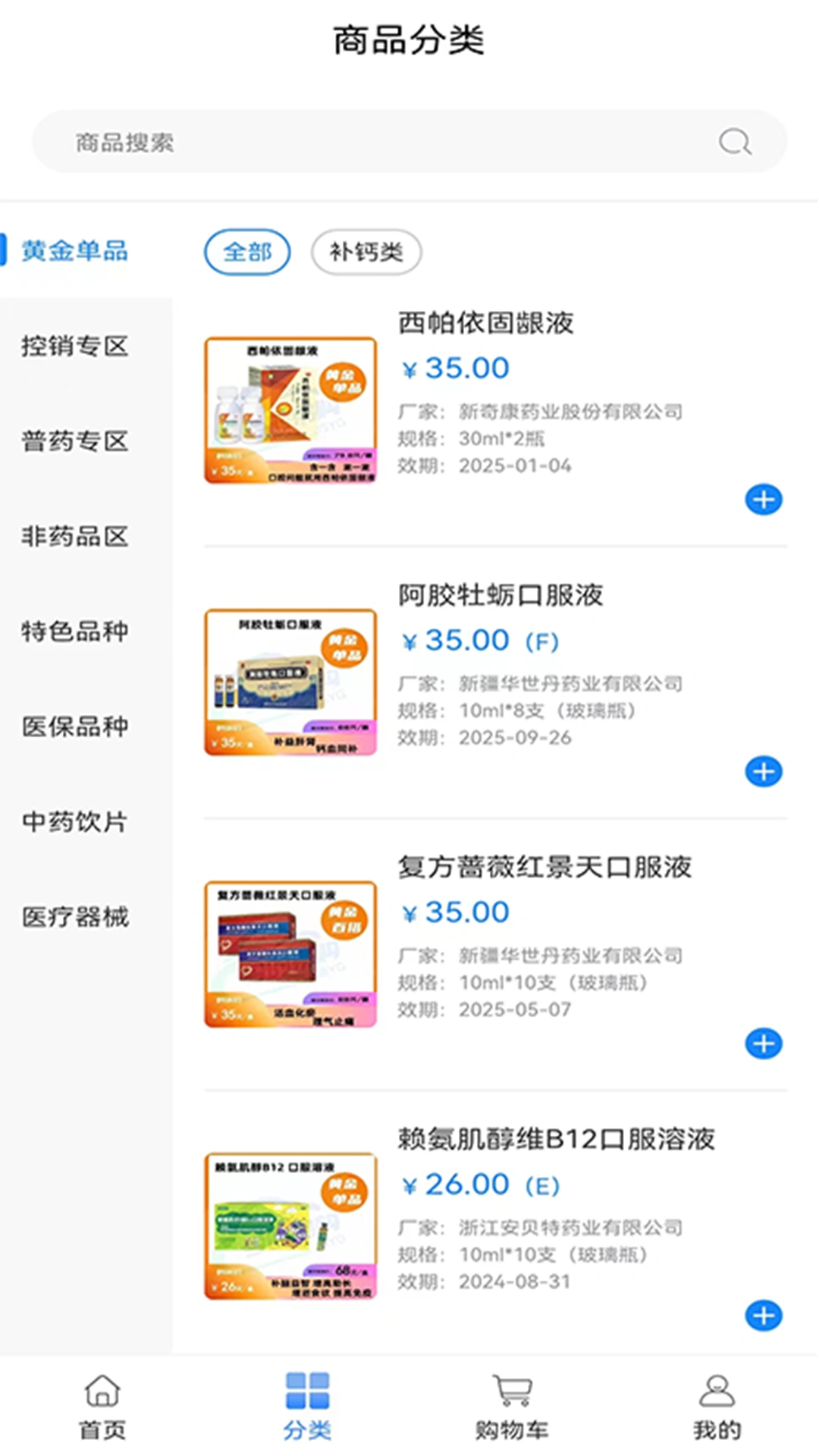Viewport: 819px width, 1456px height.
Task: Add 复方蔷薇红景天口服液 using its plus button
Action: pos(763,1043)
